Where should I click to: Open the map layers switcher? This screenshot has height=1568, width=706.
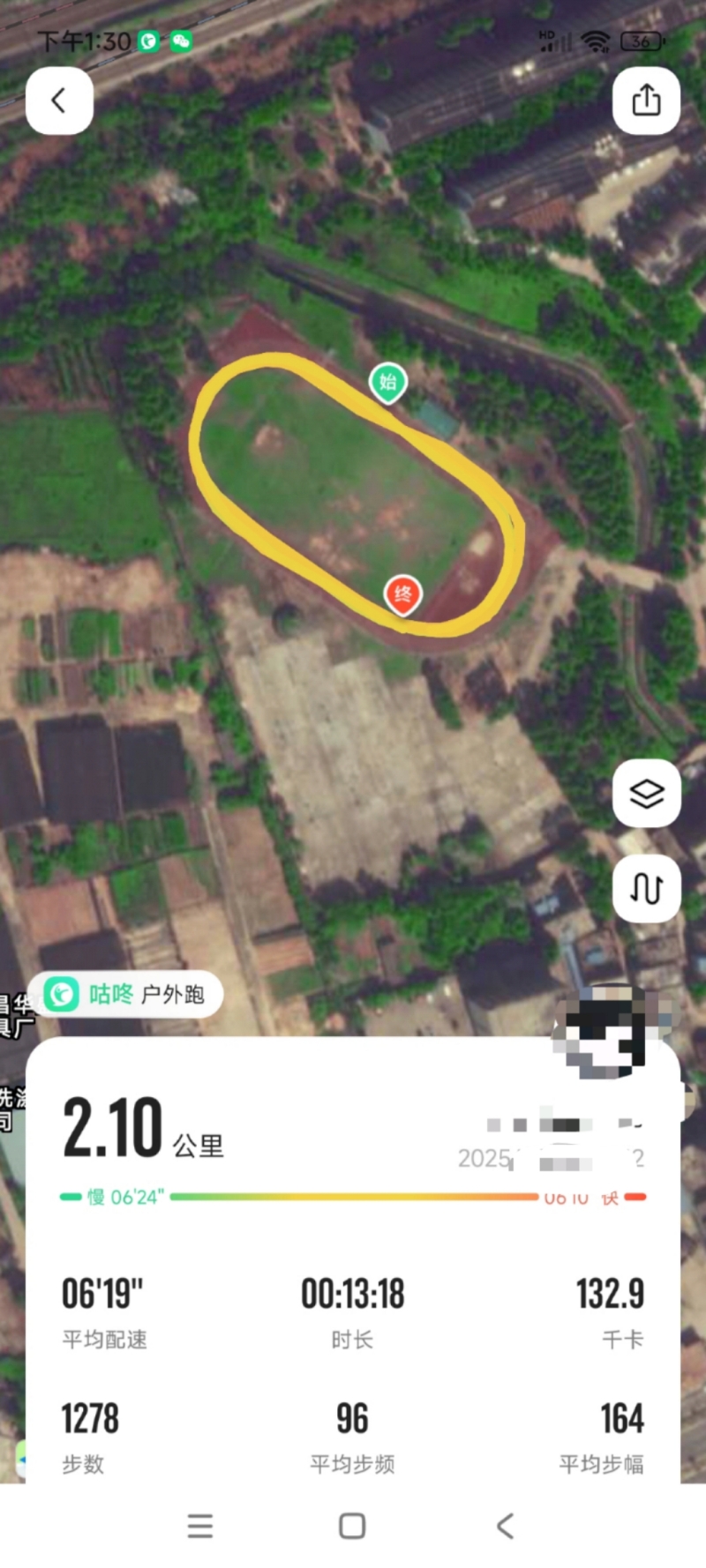pos(646,794)
